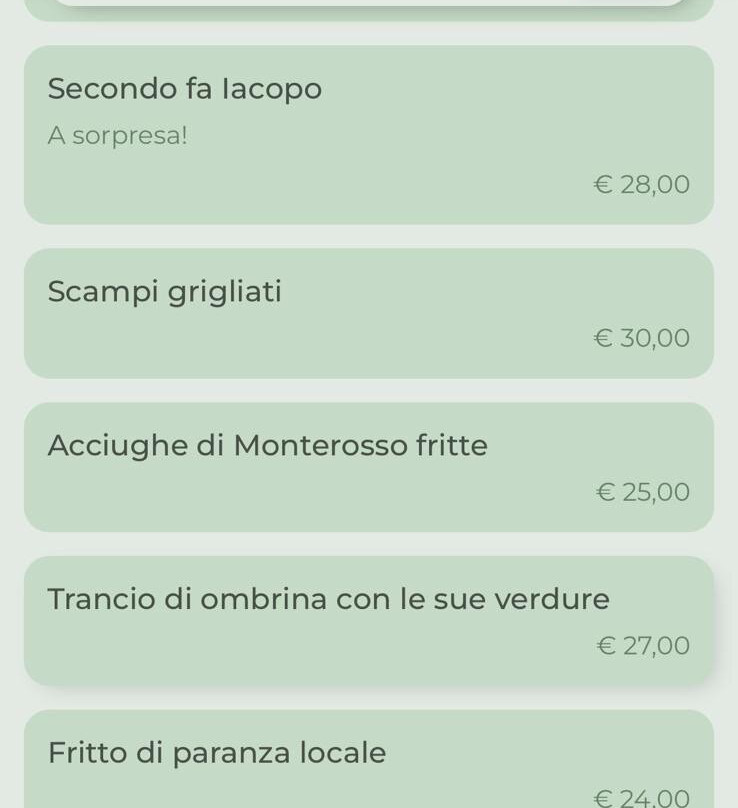View Acciughe di Monterosso fritte details

368,467
